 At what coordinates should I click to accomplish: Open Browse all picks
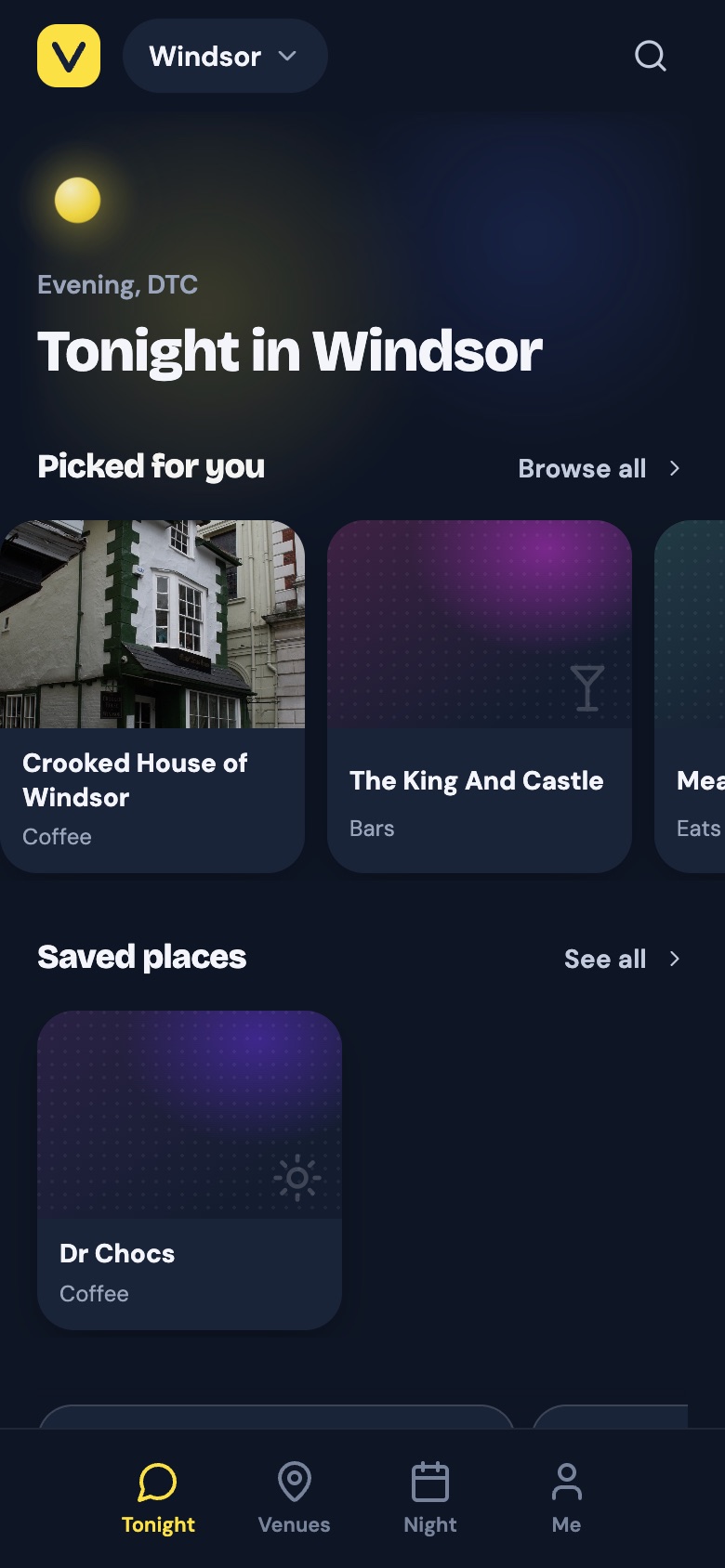coord(600,468)
